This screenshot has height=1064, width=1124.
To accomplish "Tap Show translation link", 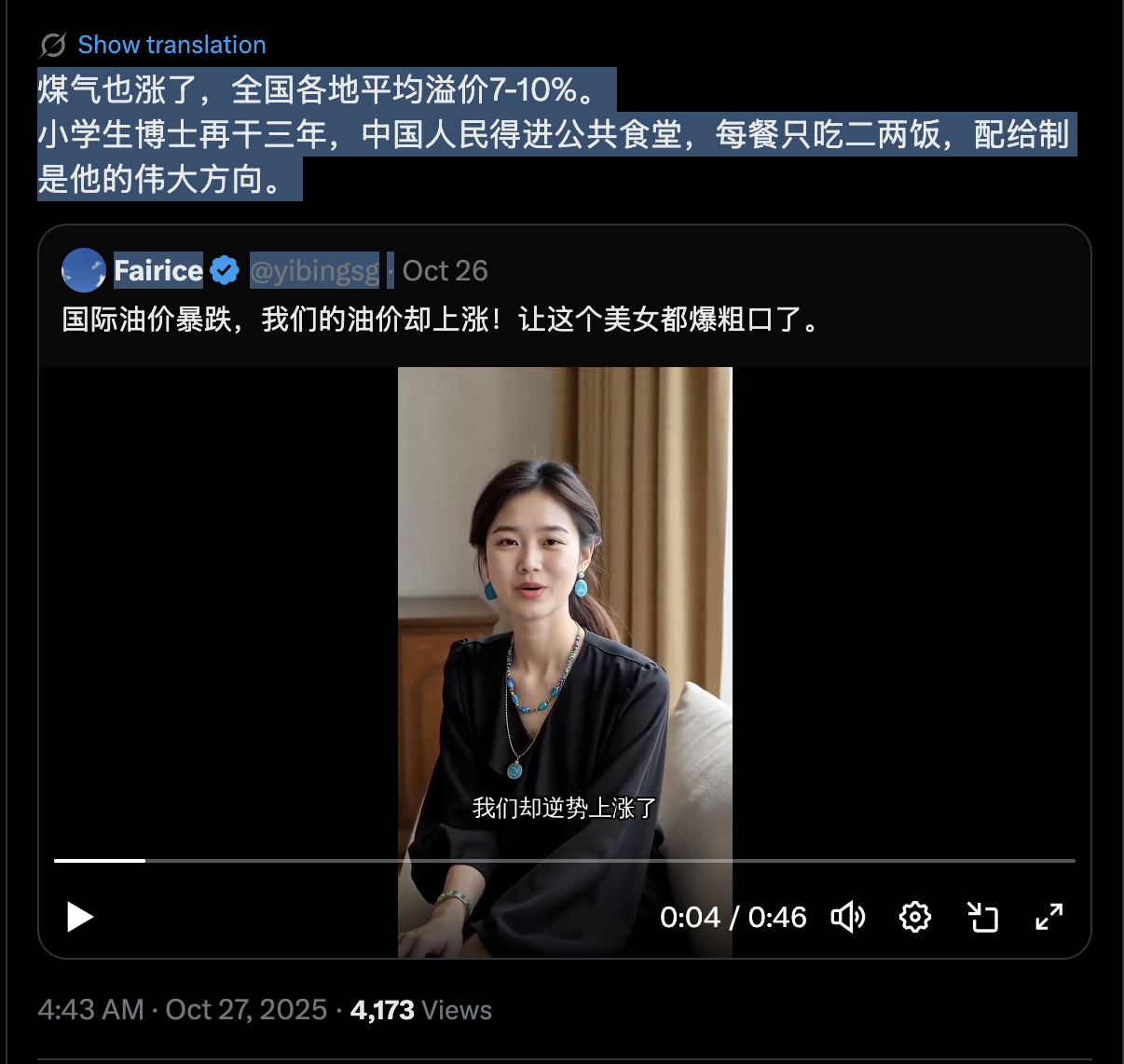I will [171, 45].
